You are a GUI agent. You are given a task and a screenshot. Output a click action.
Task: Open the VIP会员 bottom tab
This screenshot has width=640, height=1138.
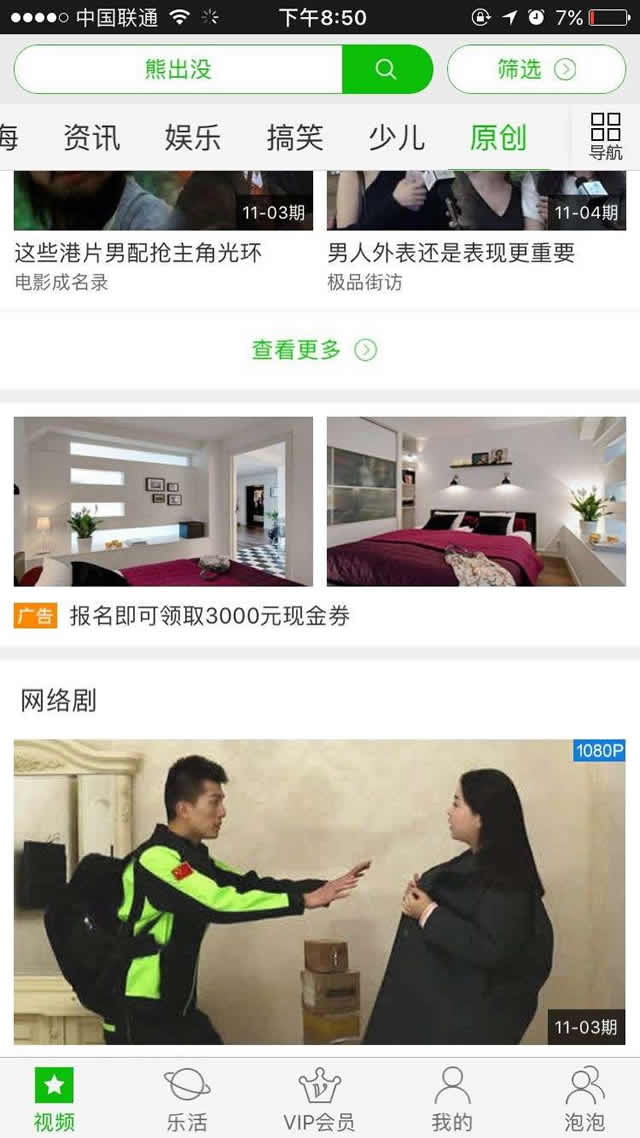319,1098
